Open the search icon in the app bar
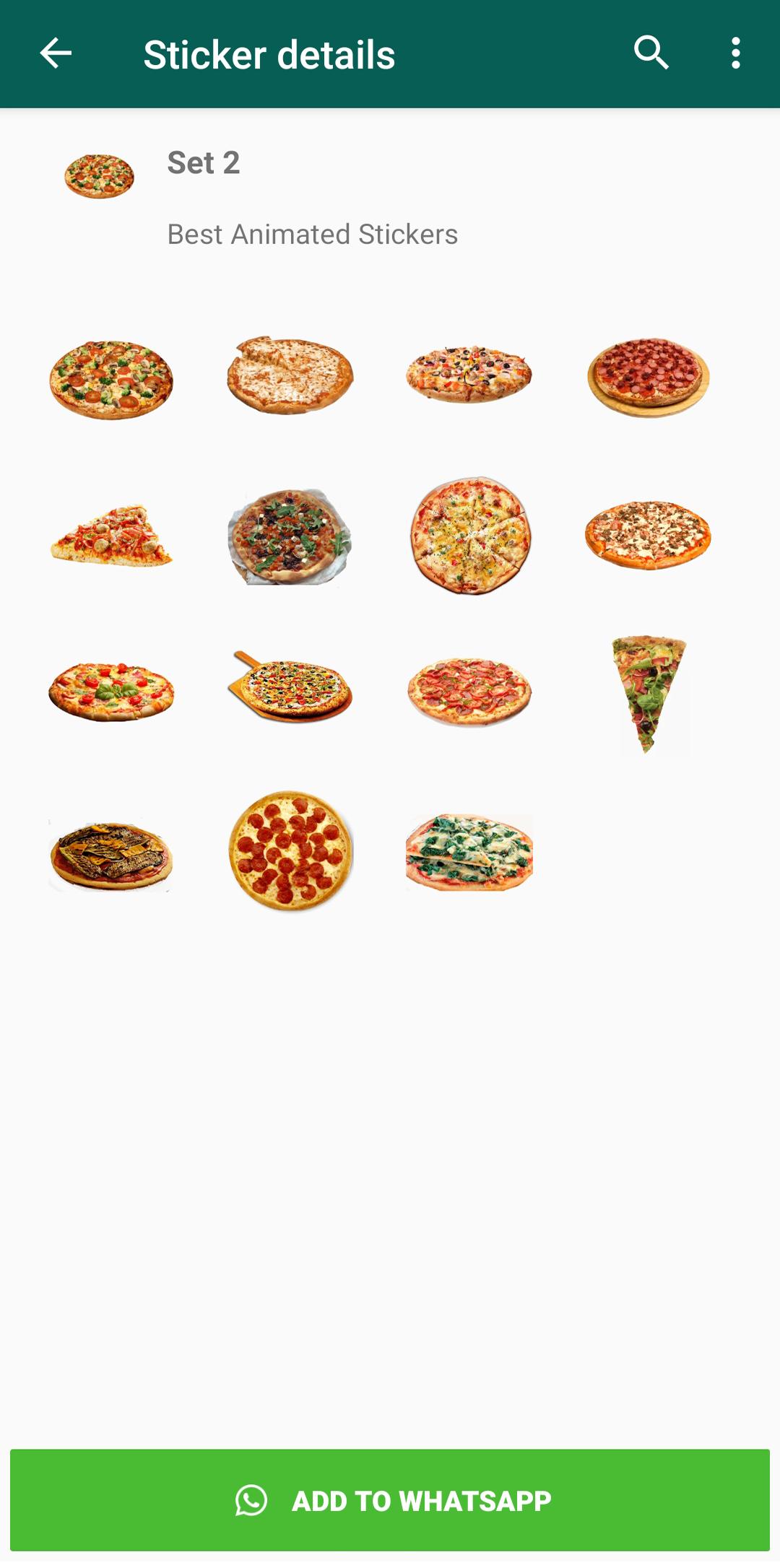This screenshot has width=780, height=1568. [651, 53]
